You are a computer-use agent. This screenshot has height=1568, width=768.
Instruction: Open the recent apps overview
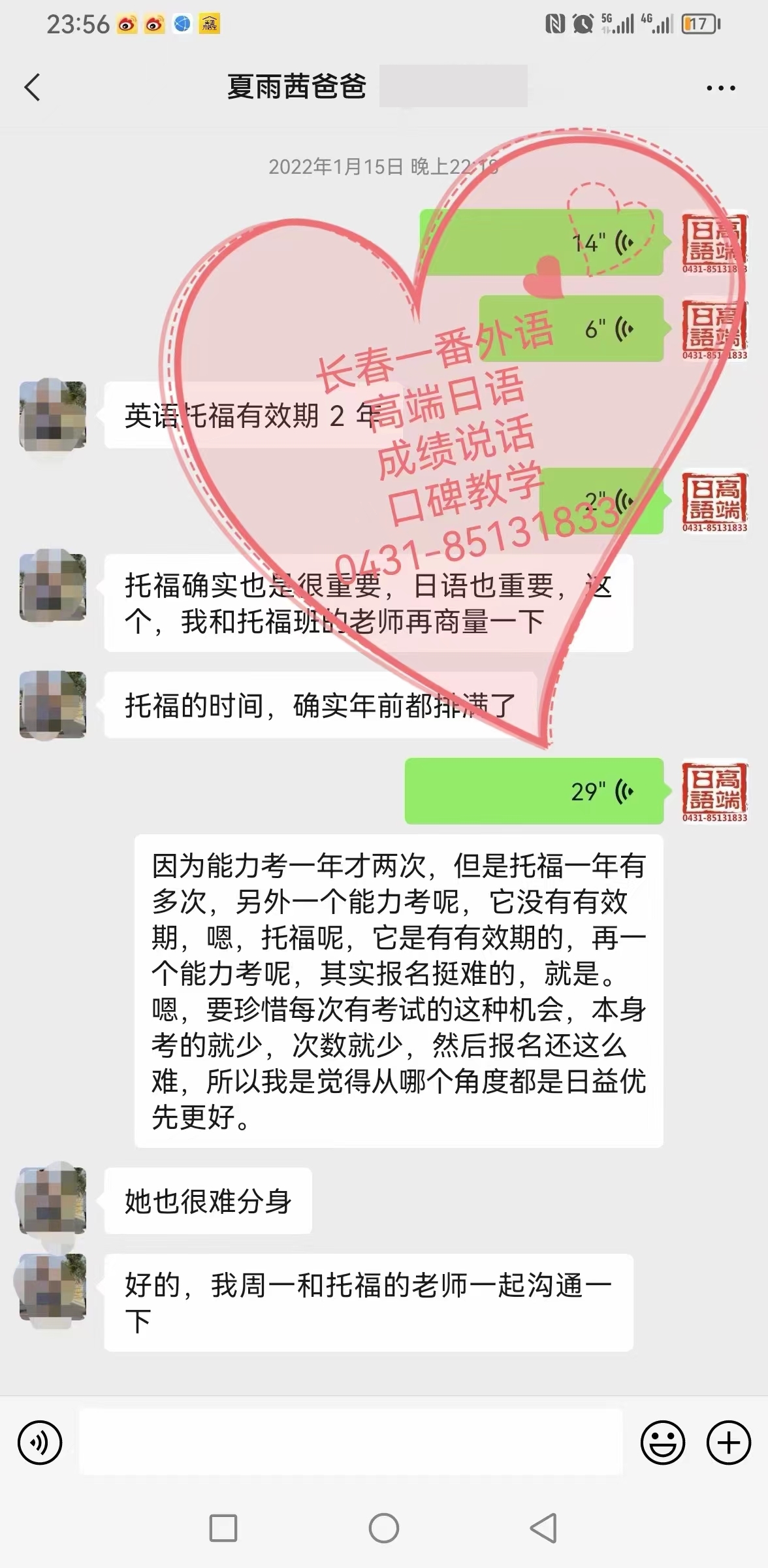tap(223, 1528)
